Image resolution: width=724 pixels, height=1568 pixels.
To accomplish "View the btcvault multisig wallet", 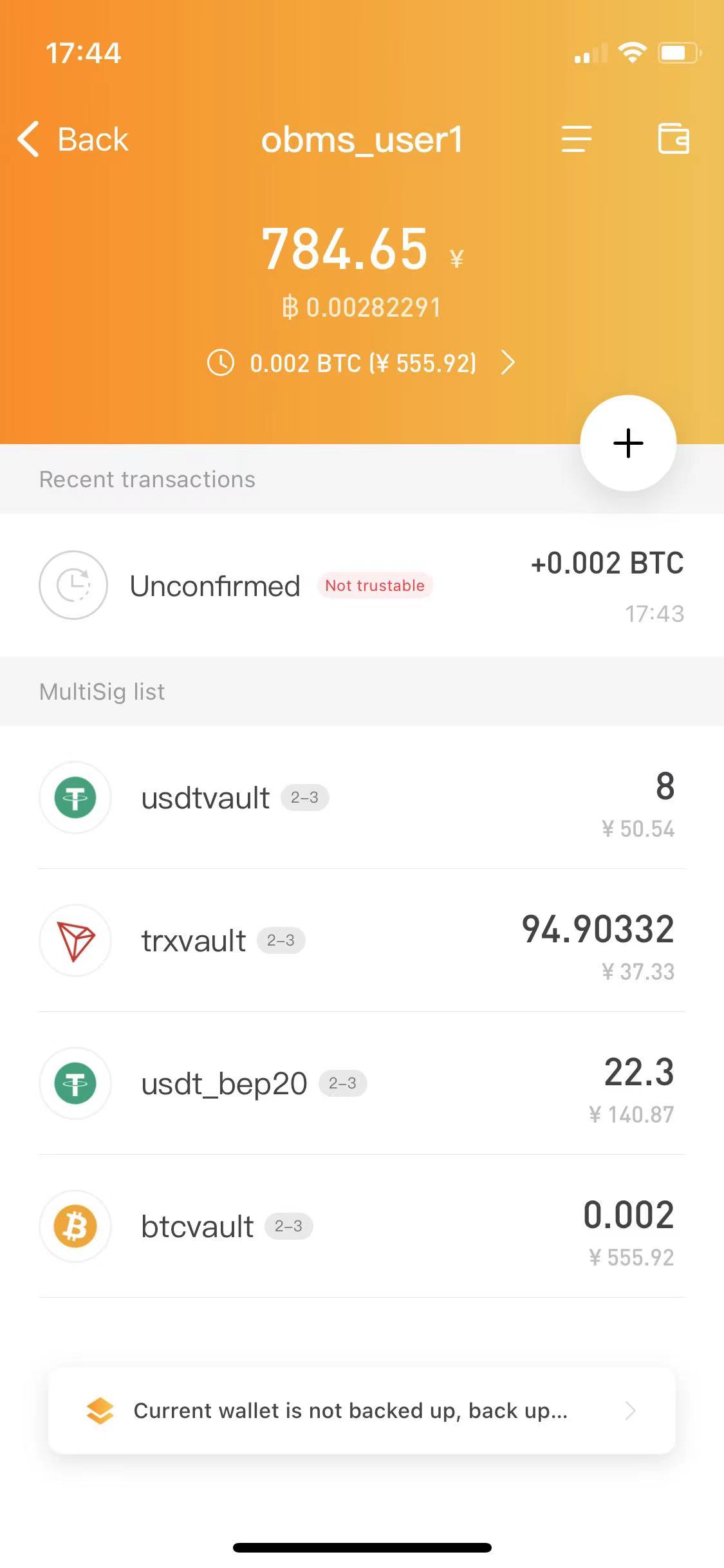I will point(362,1226).
